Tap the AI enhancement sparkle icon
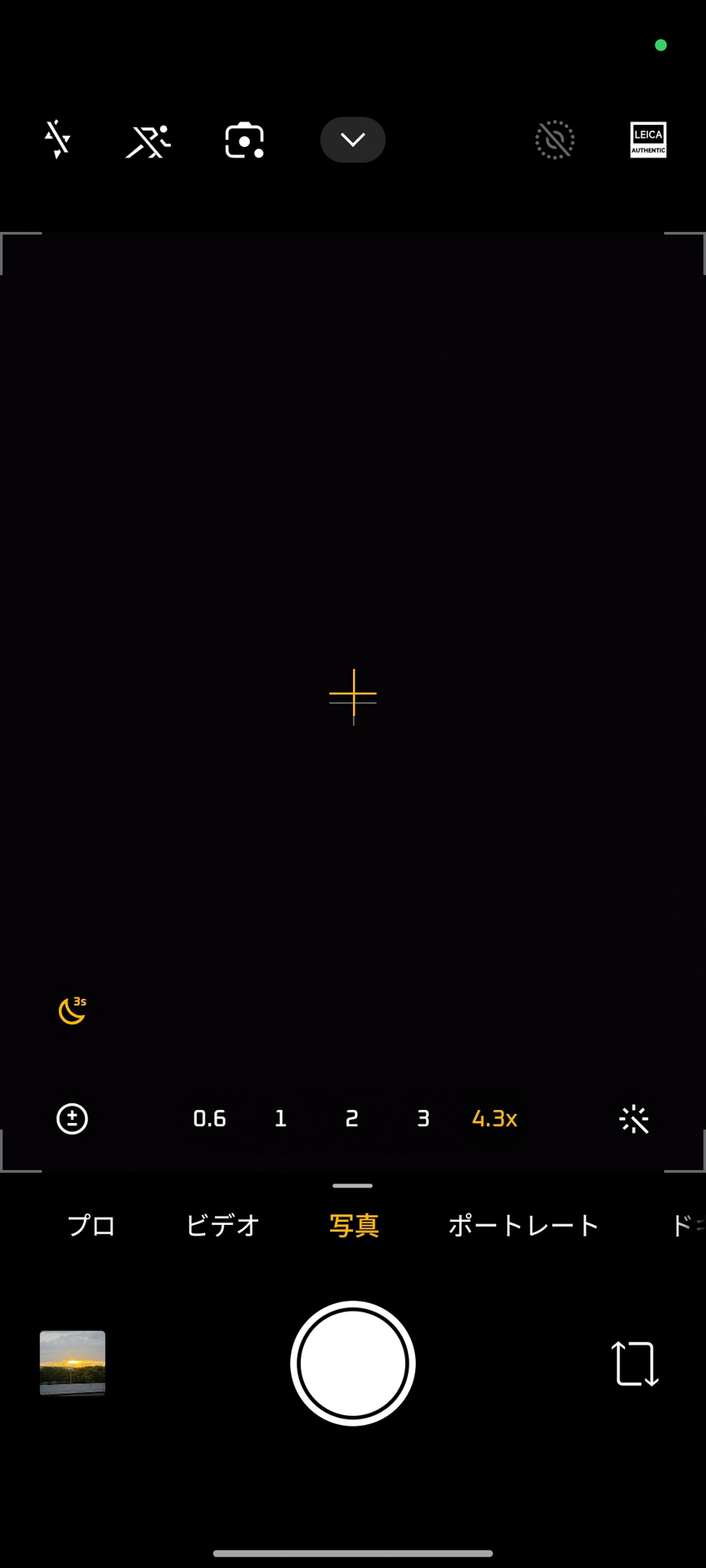Screen dimensions: 706x1568 pos(634,1119)
